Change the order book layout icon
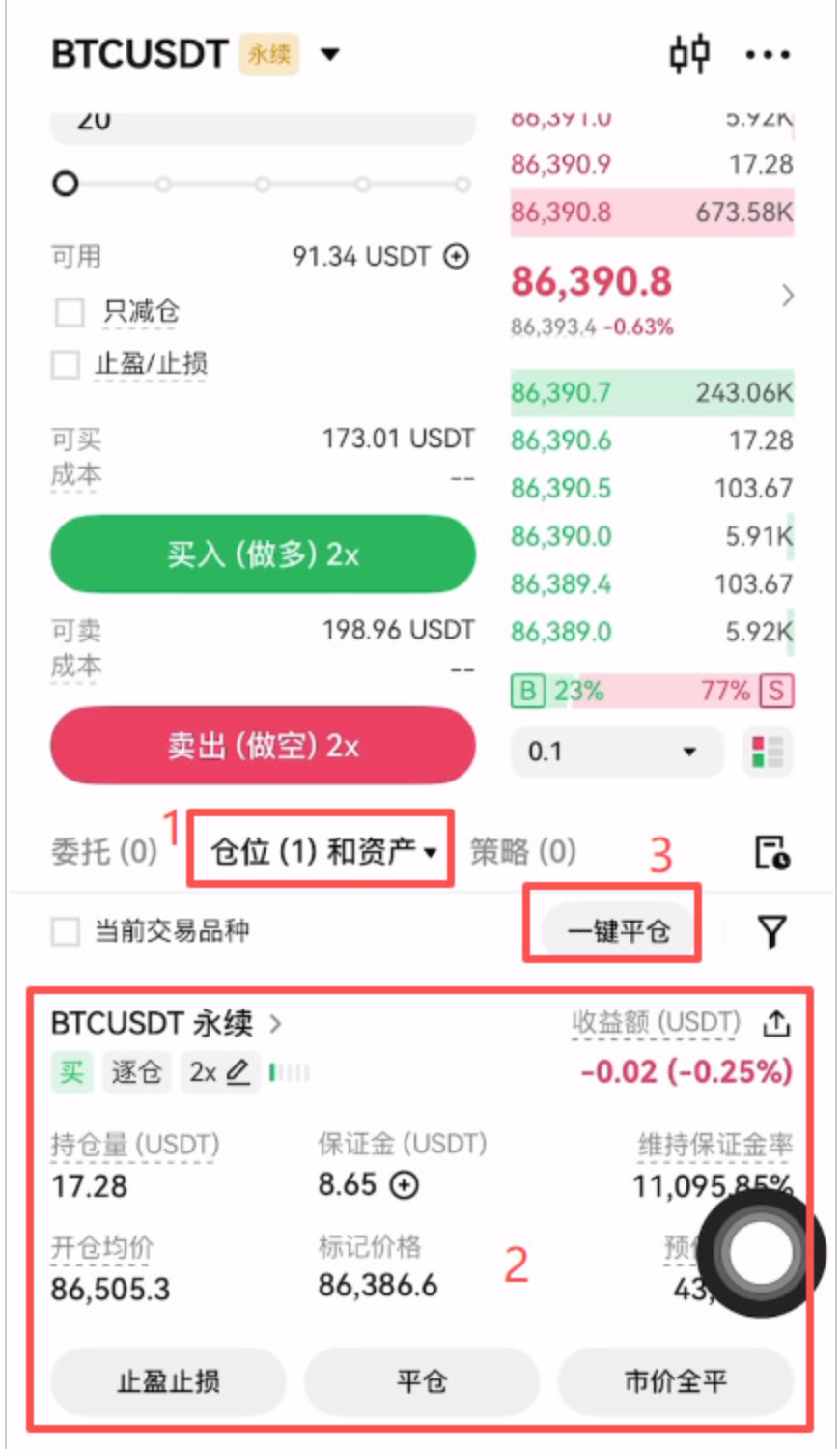Viewport: 840px width, 1449px height. (x=768, y=752)
